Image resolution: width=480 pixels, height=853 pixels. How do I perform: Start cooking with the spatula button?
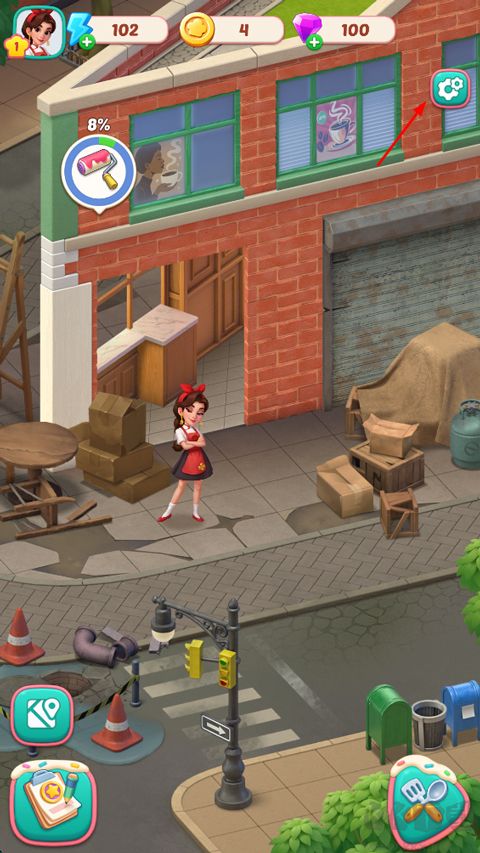(x=429, y=803)
